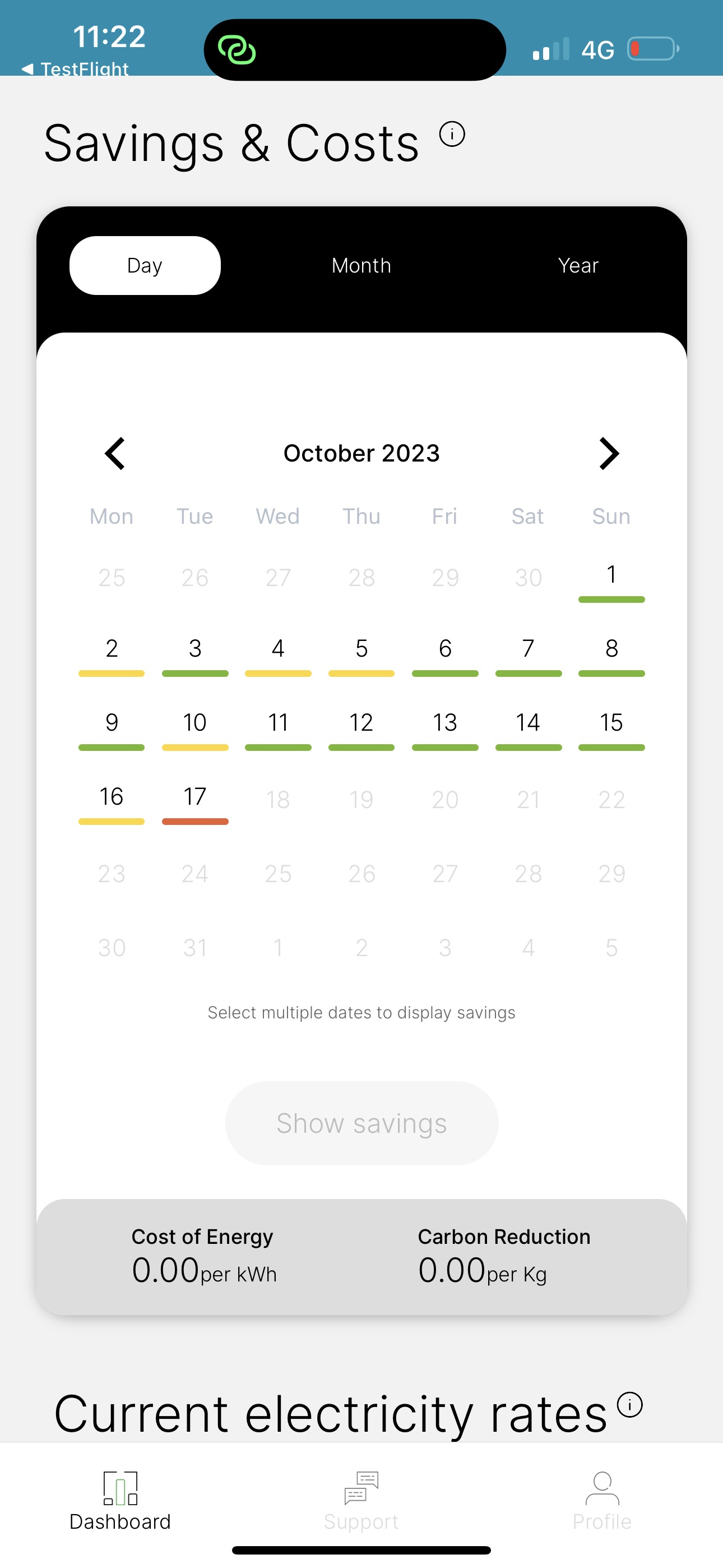Go to the previous month
Image resolution: width=723 pixels, height=1568 pixels.
click(114, 454)
